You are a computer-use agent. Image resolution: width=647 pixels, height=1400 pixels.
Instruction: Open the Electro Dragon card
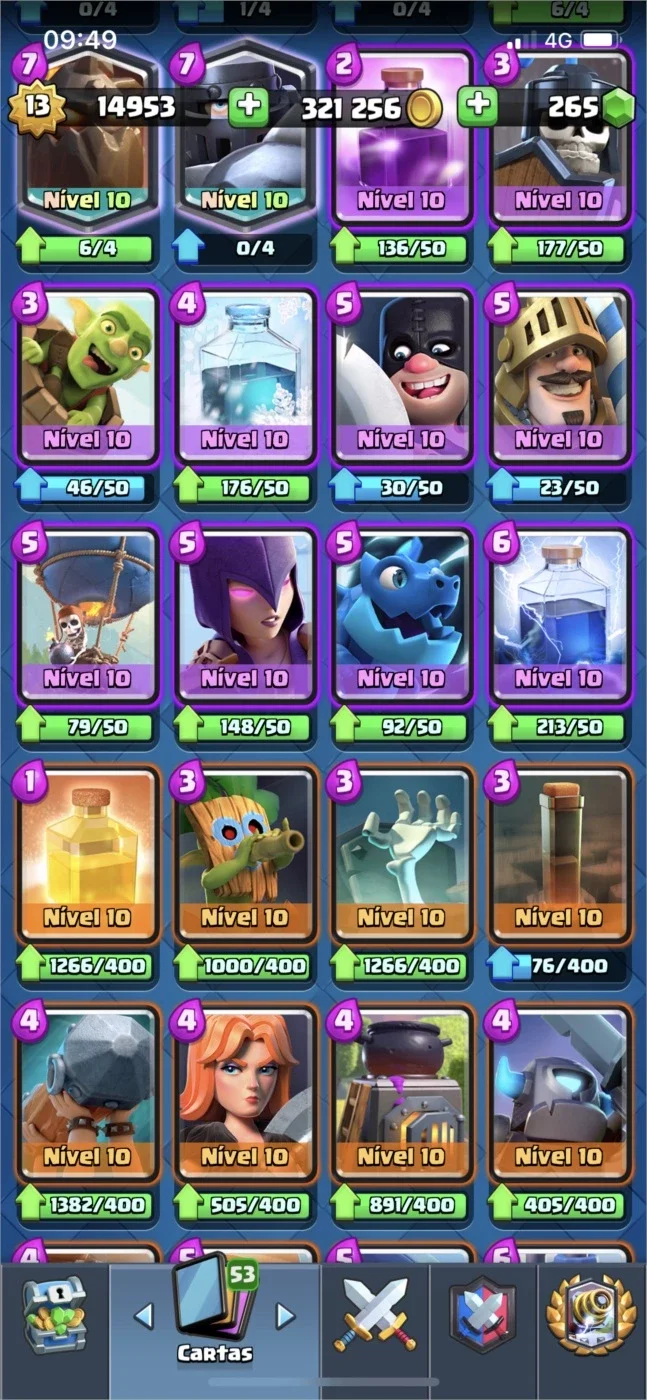[x=403, y=616]
